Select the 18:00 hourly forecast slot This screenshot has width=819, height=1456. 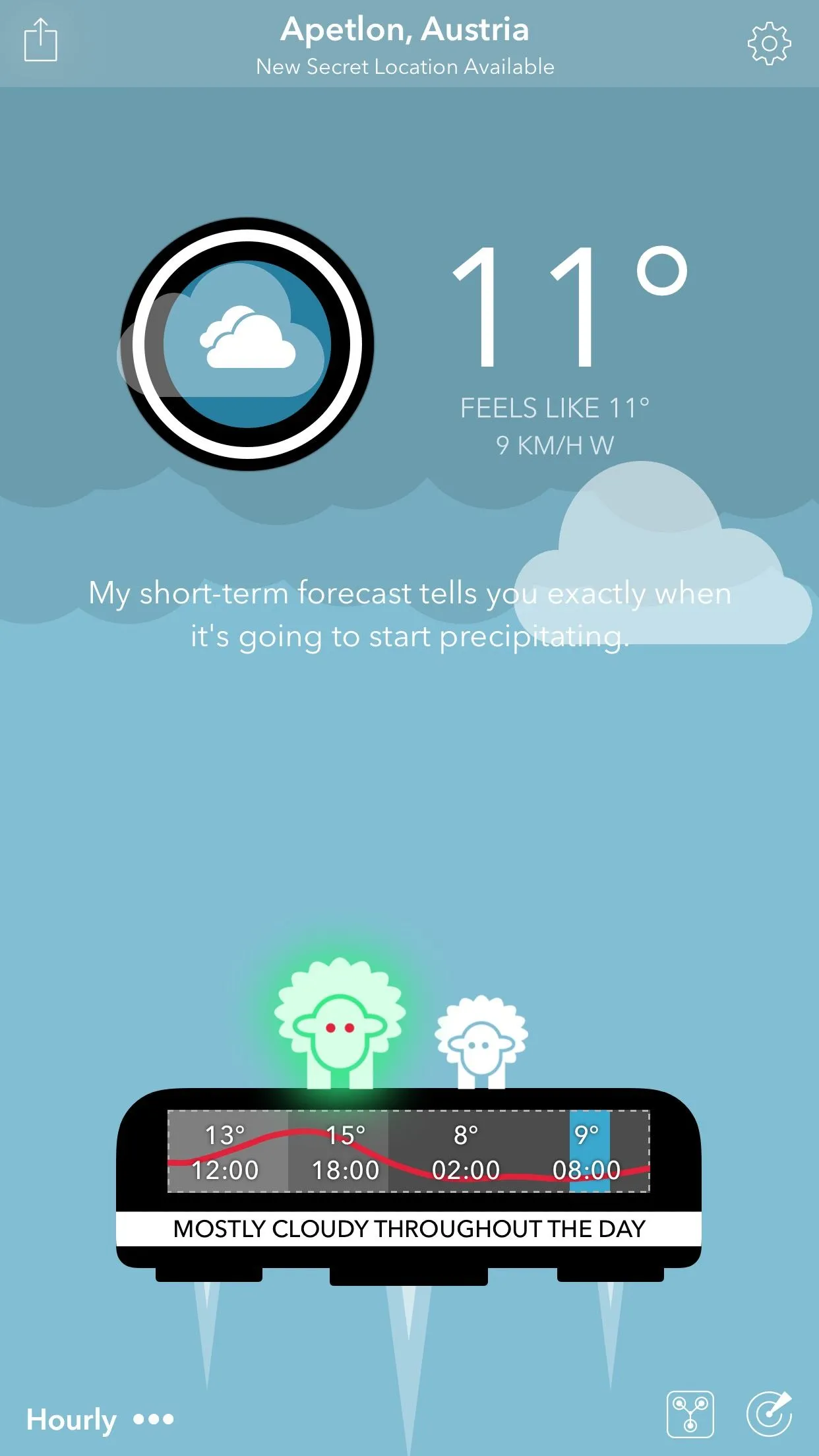(x=346, y=1152)
